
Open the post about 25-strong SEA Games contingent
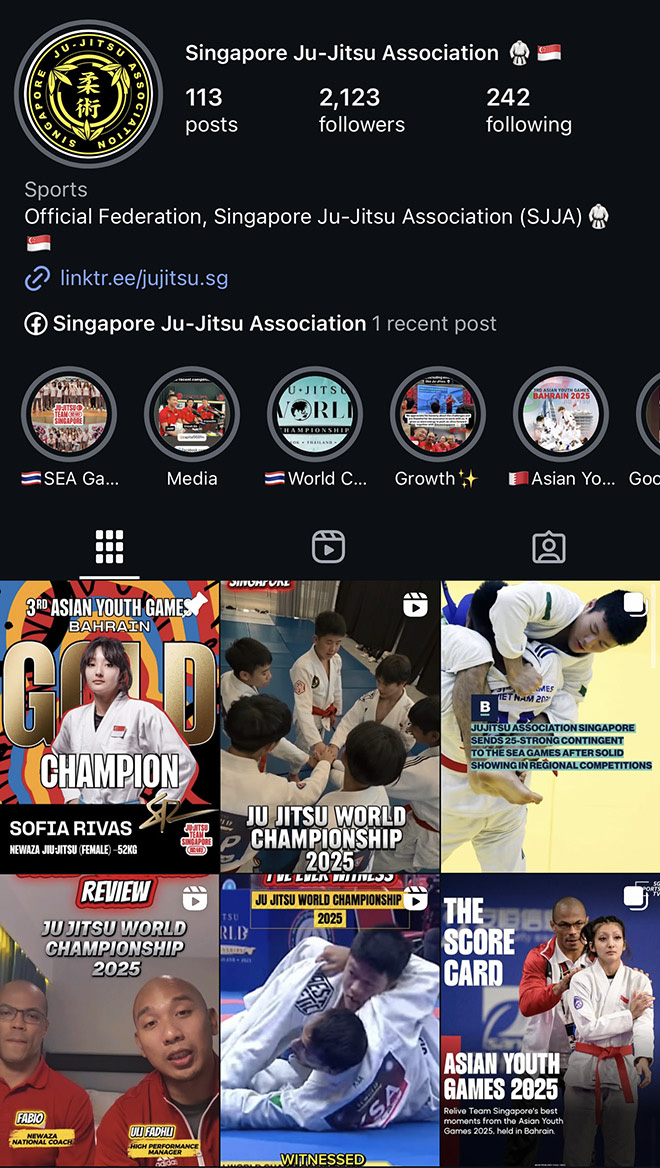click(x=550, y=727)
